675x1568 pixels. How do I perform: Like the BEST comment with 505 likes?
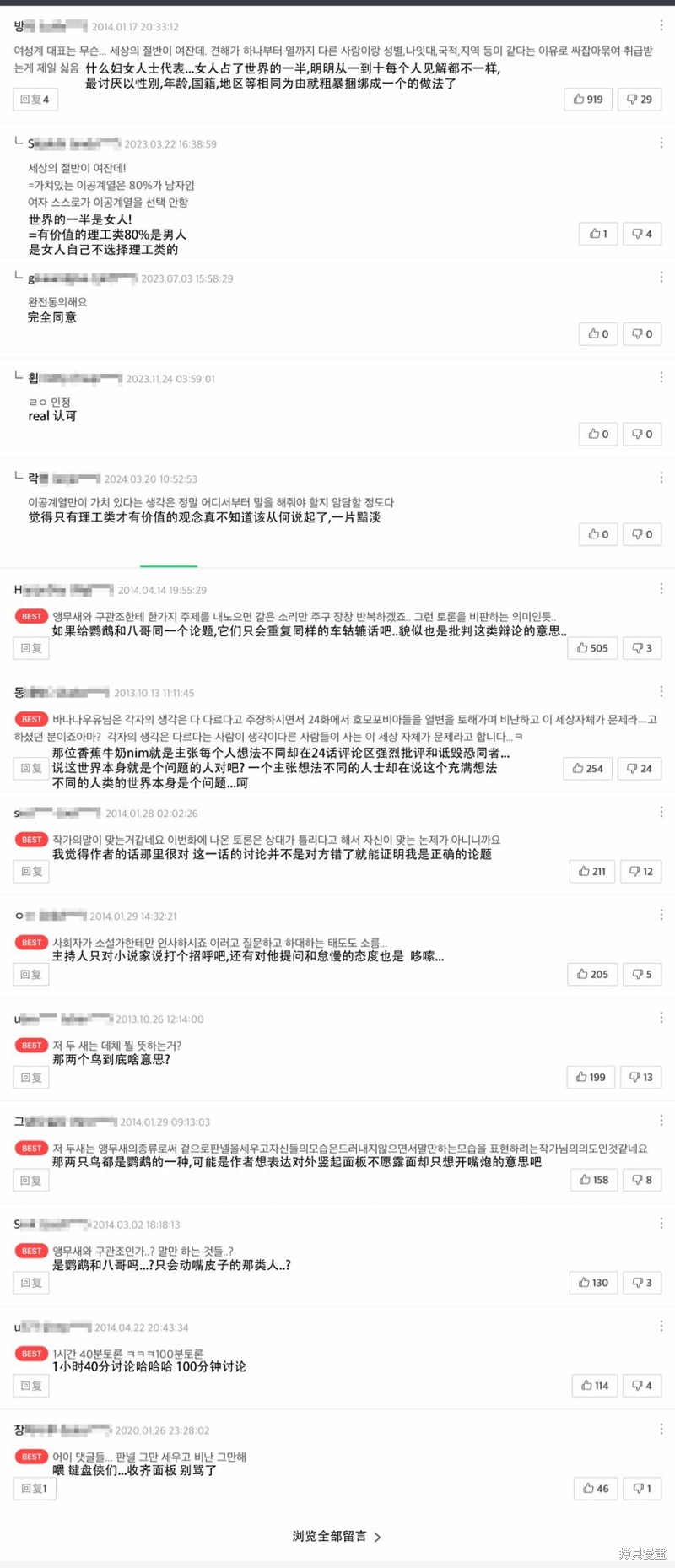pos(592,648)
